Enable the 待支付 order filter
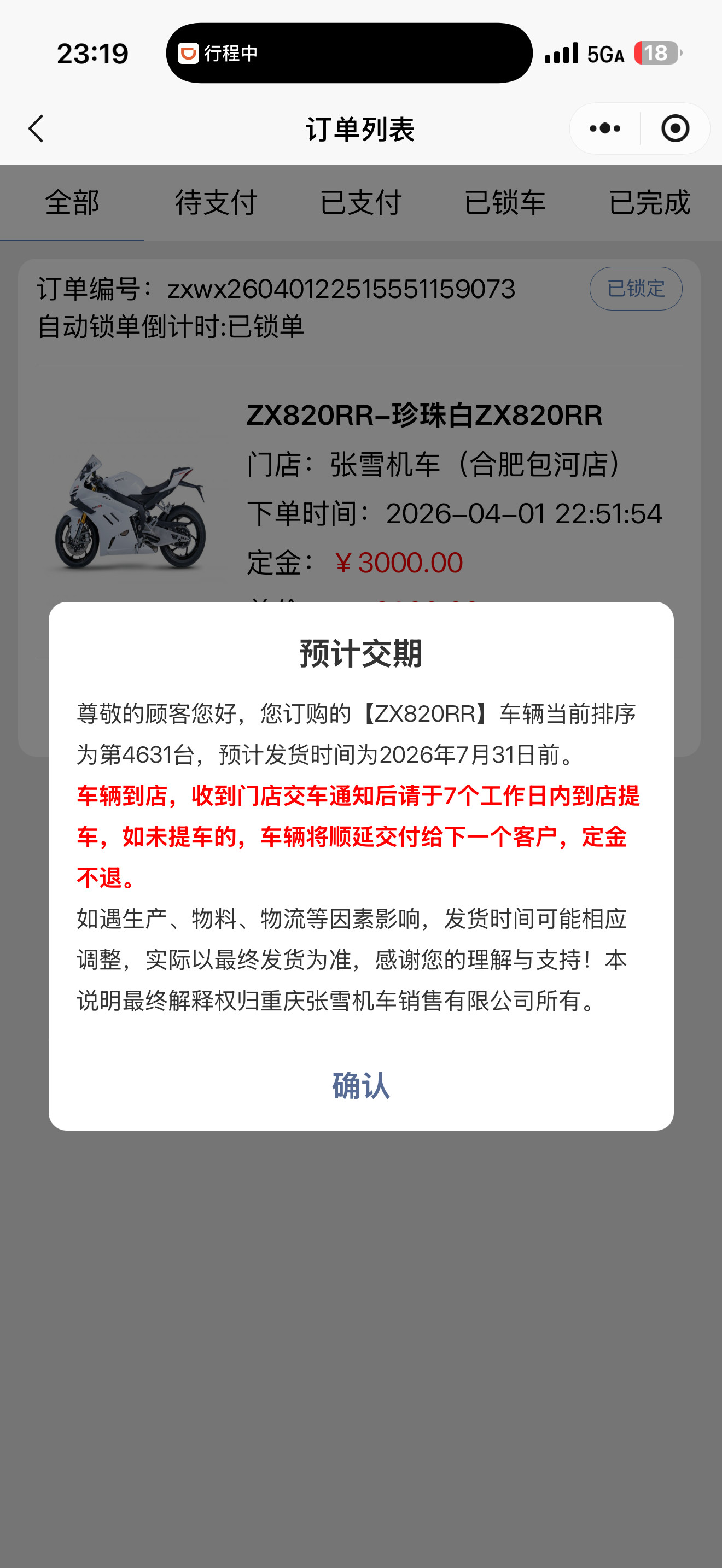Viewport: 722px width, 1568px height. click(x=217, y=203)
